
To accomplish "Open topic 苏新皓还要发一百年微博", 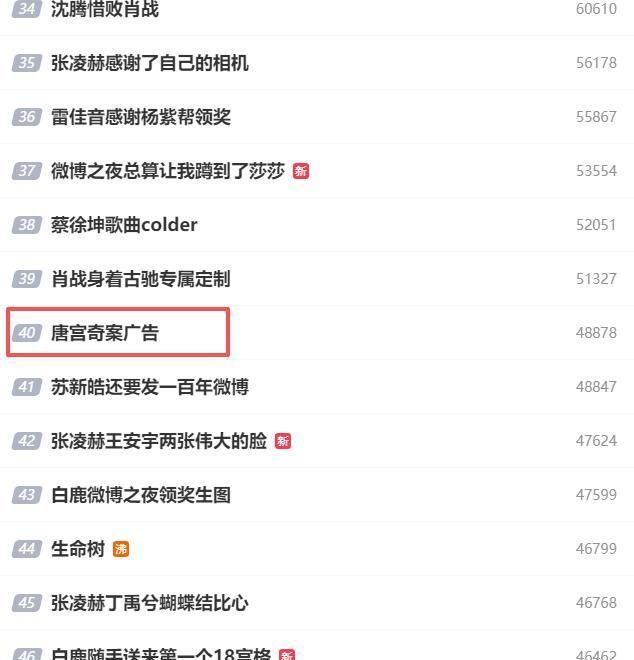I will 150,387.
